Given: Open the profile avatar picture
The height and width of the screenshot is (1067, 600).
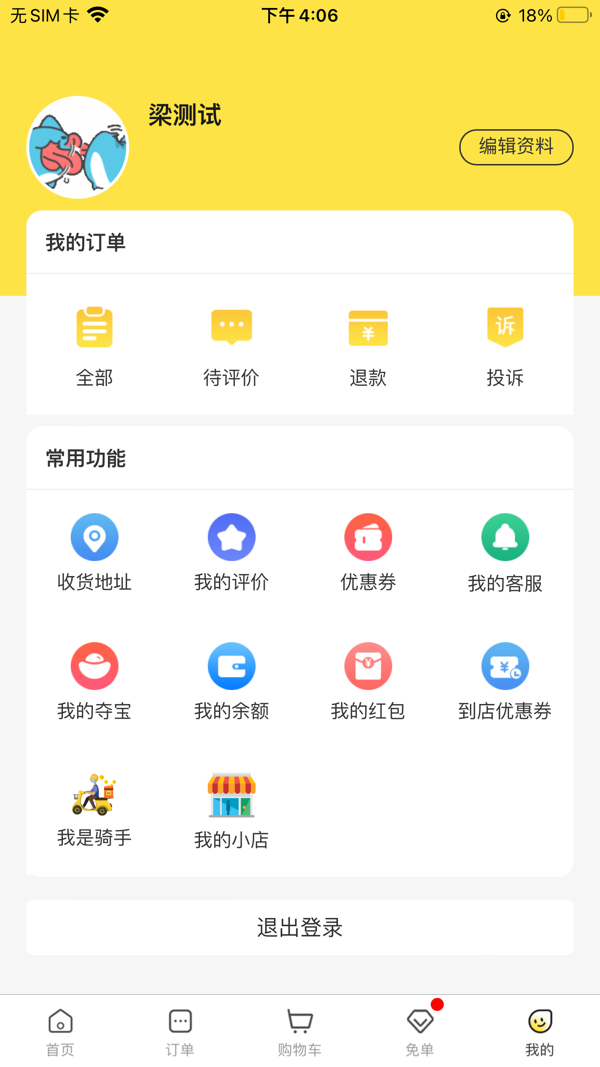Looking at the screenshot, I should (x=78, y=148).
